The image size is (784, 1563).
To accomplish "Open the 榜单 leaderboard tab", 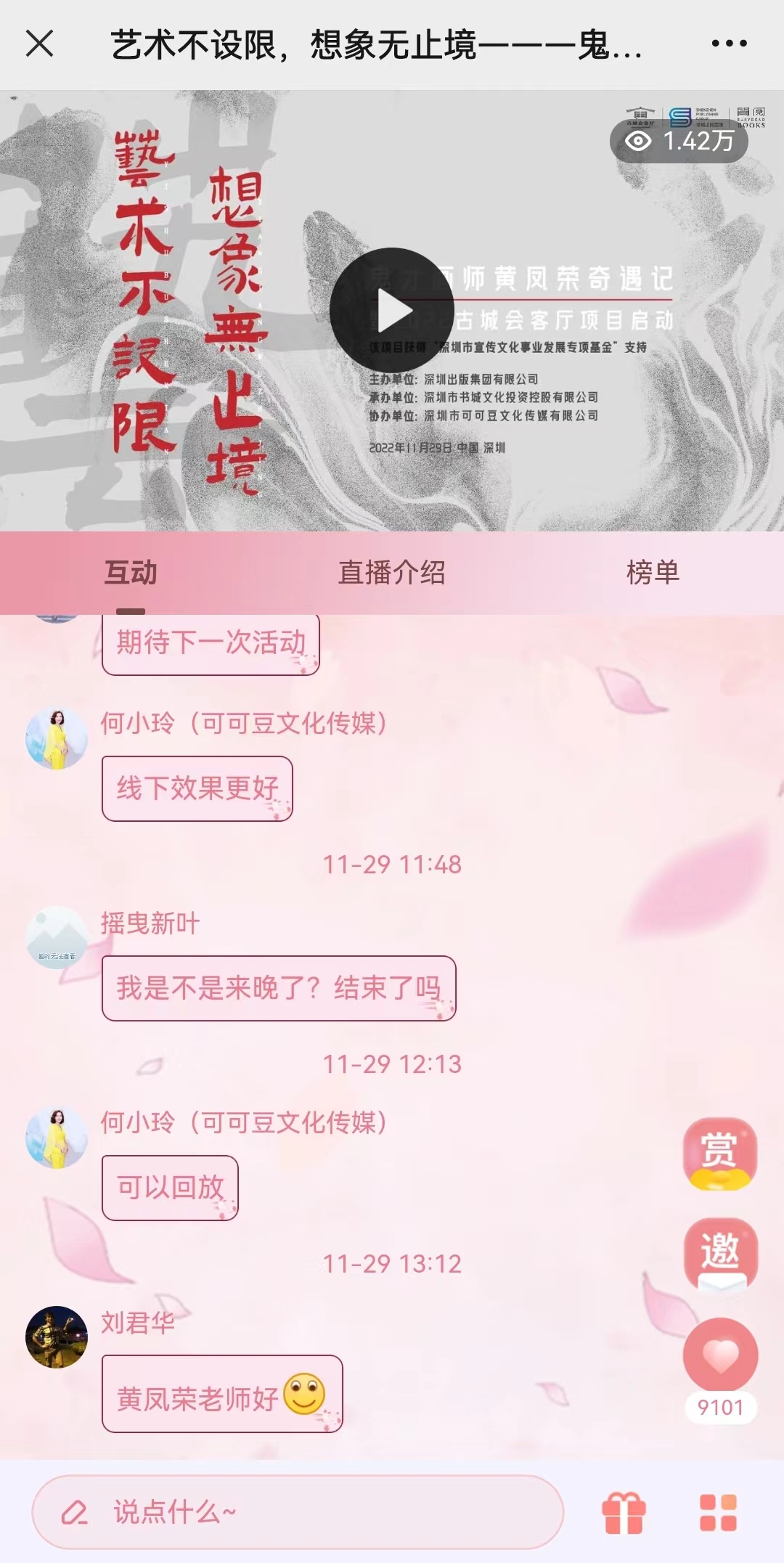I will pyautogui.click(x=653, y=573).
